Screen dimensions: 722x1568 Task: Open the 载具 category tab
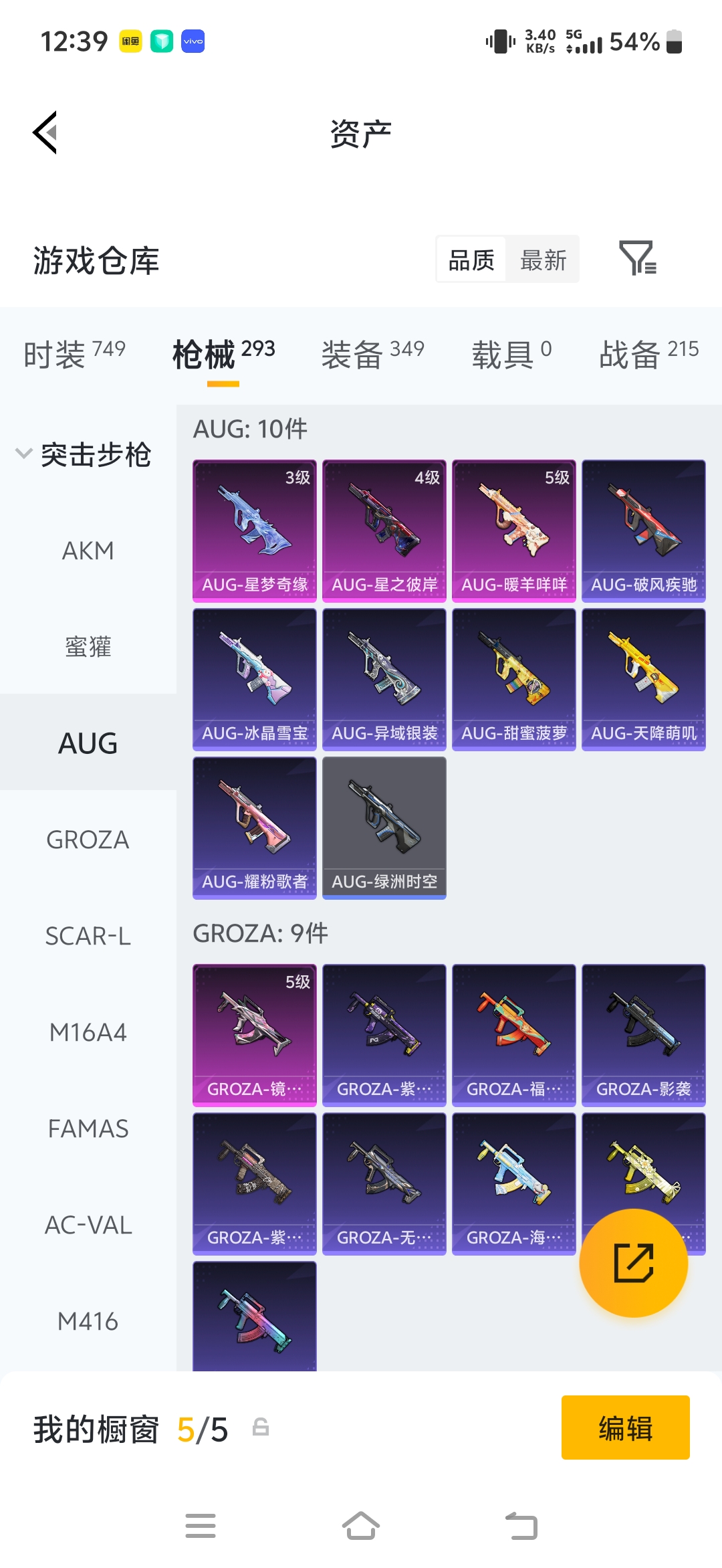(511, 353)
